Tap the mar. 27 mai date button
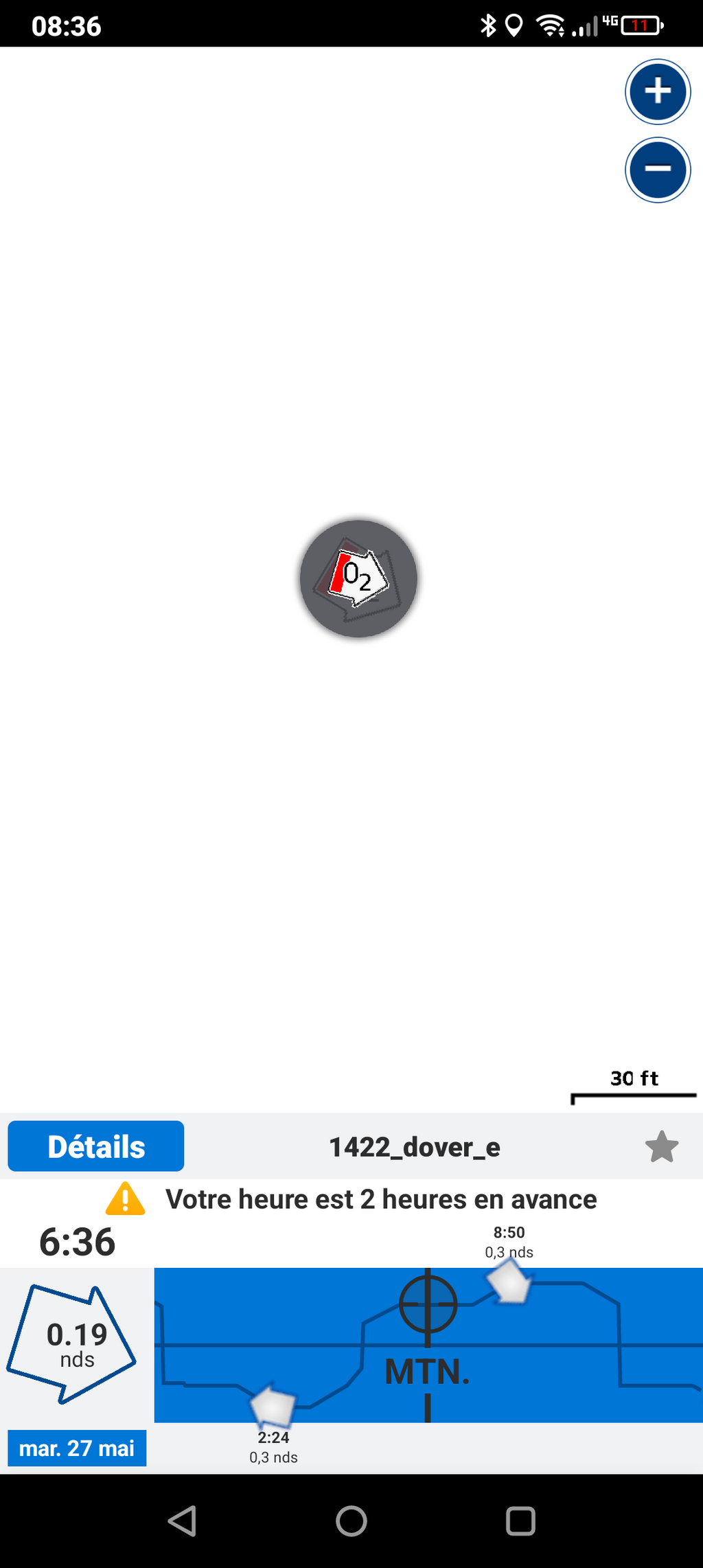 77,1448
